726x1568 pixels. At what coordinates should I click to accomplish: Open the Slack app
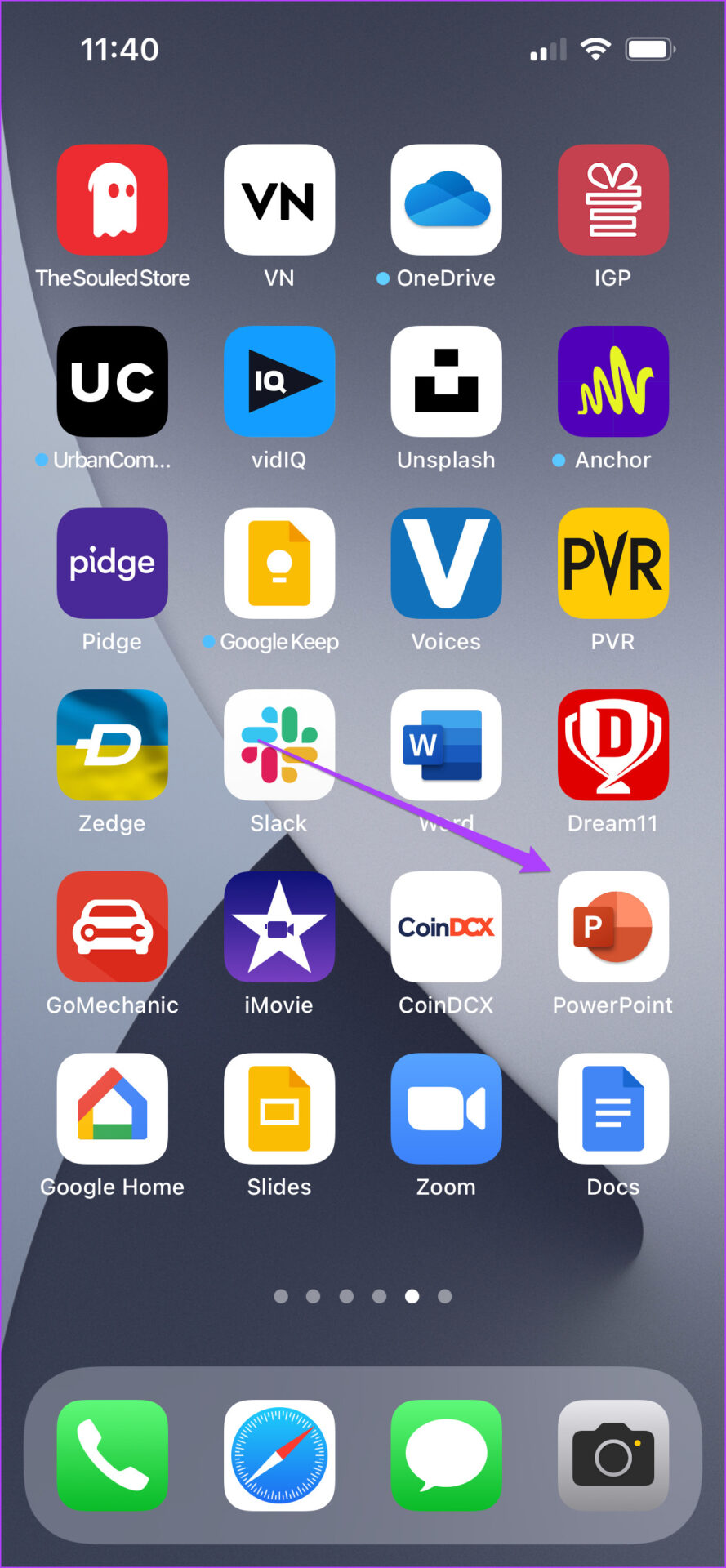pyautogui.click(x=278, y=745)
